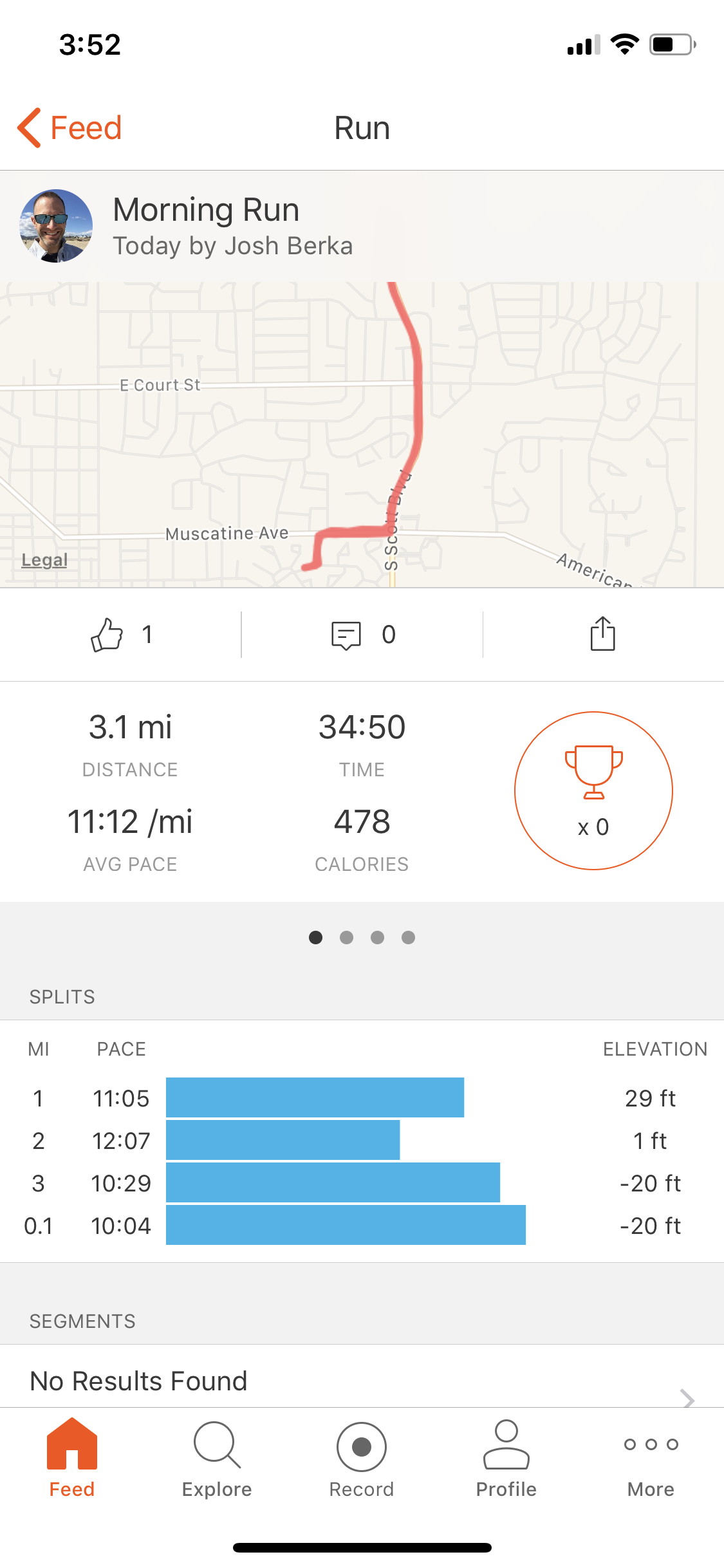This screenshot has width=724, height=1568.
Task: Switch to the Record tab
Action: pyautogui.click(x=362, y=1459)
